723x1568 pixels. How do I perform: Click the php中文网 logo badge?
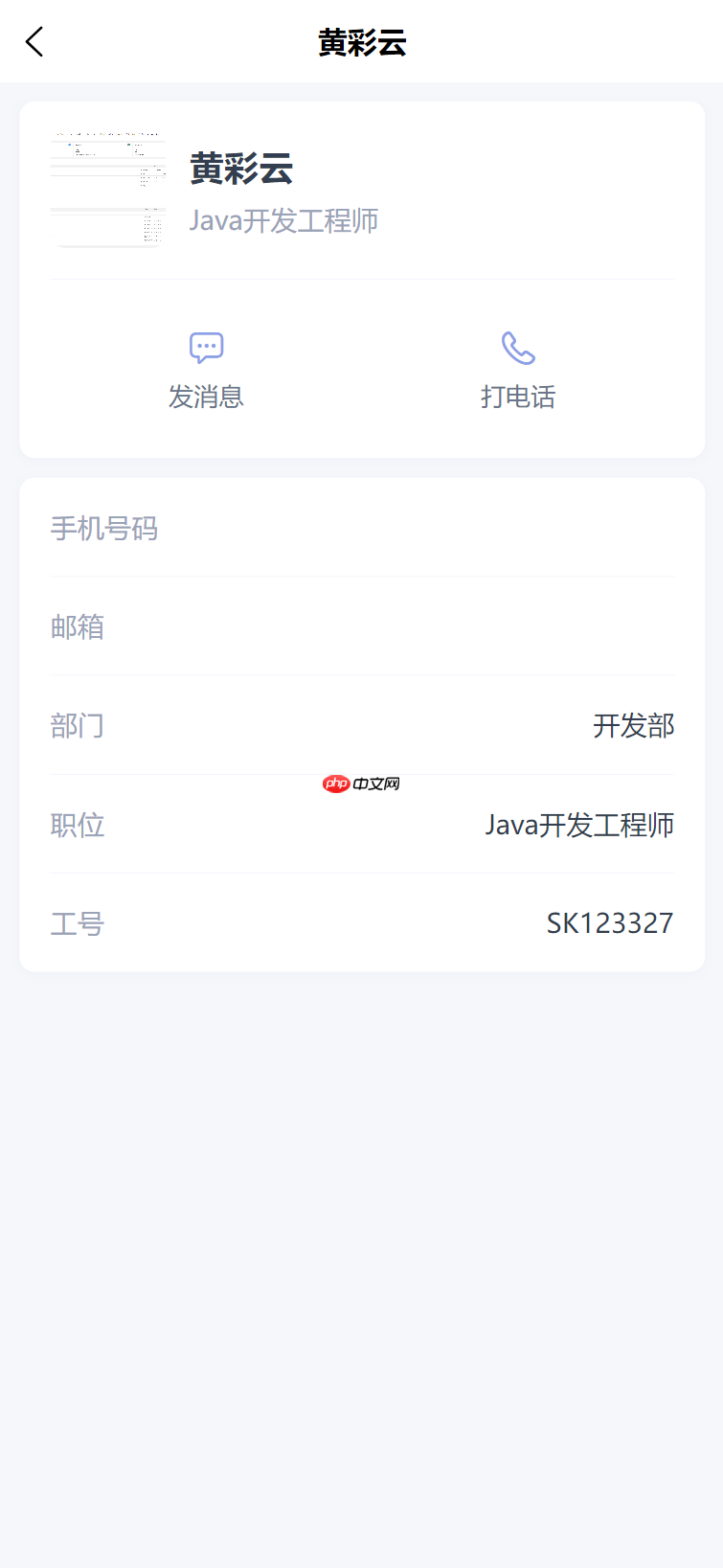361,784
